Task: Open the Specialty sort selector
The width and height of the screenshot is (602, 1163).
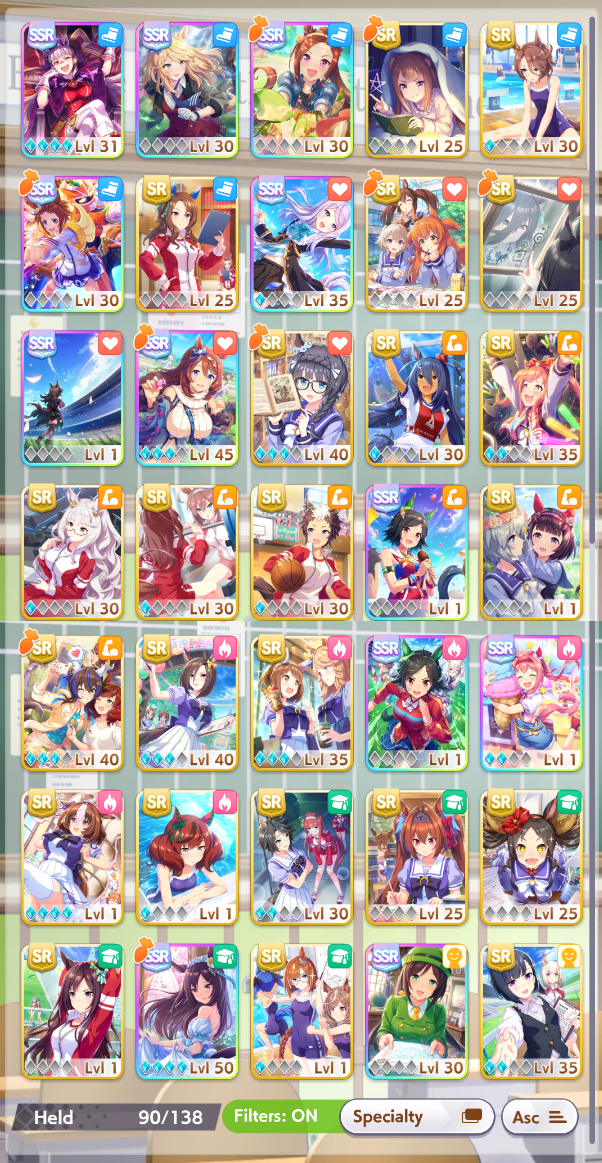Action: tap(416, 1116)
